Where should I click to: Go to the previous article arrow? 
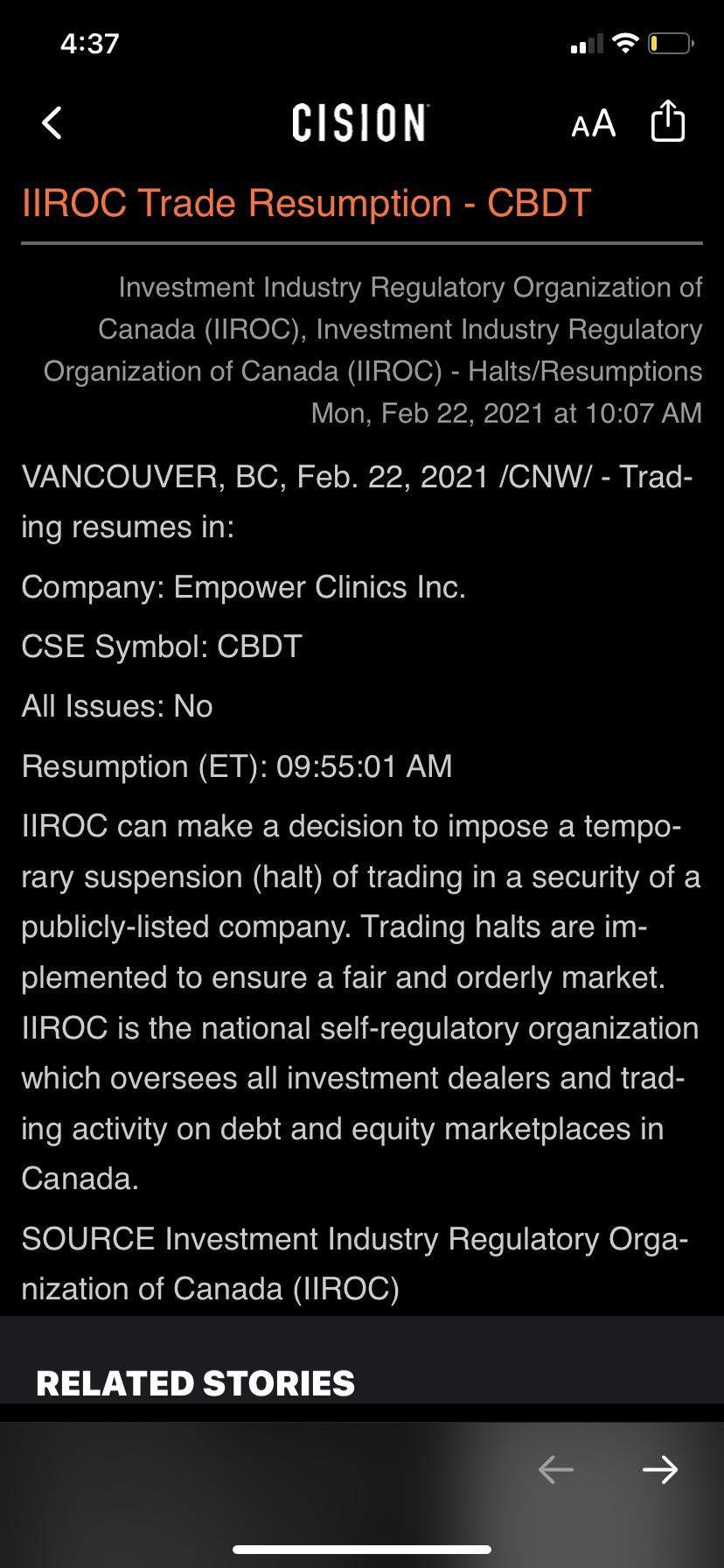pyautogui.click(x=556, y=1469)
